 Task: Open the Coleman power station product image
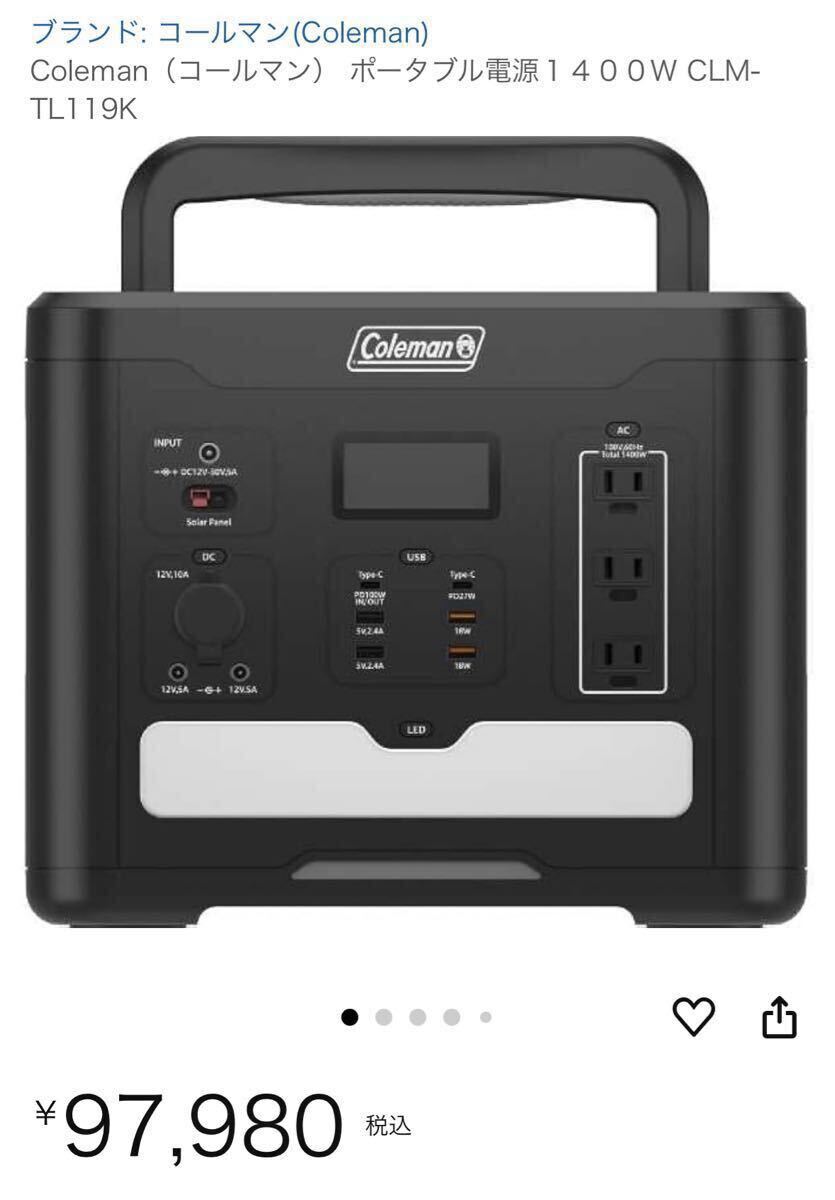tap(417, 530)
